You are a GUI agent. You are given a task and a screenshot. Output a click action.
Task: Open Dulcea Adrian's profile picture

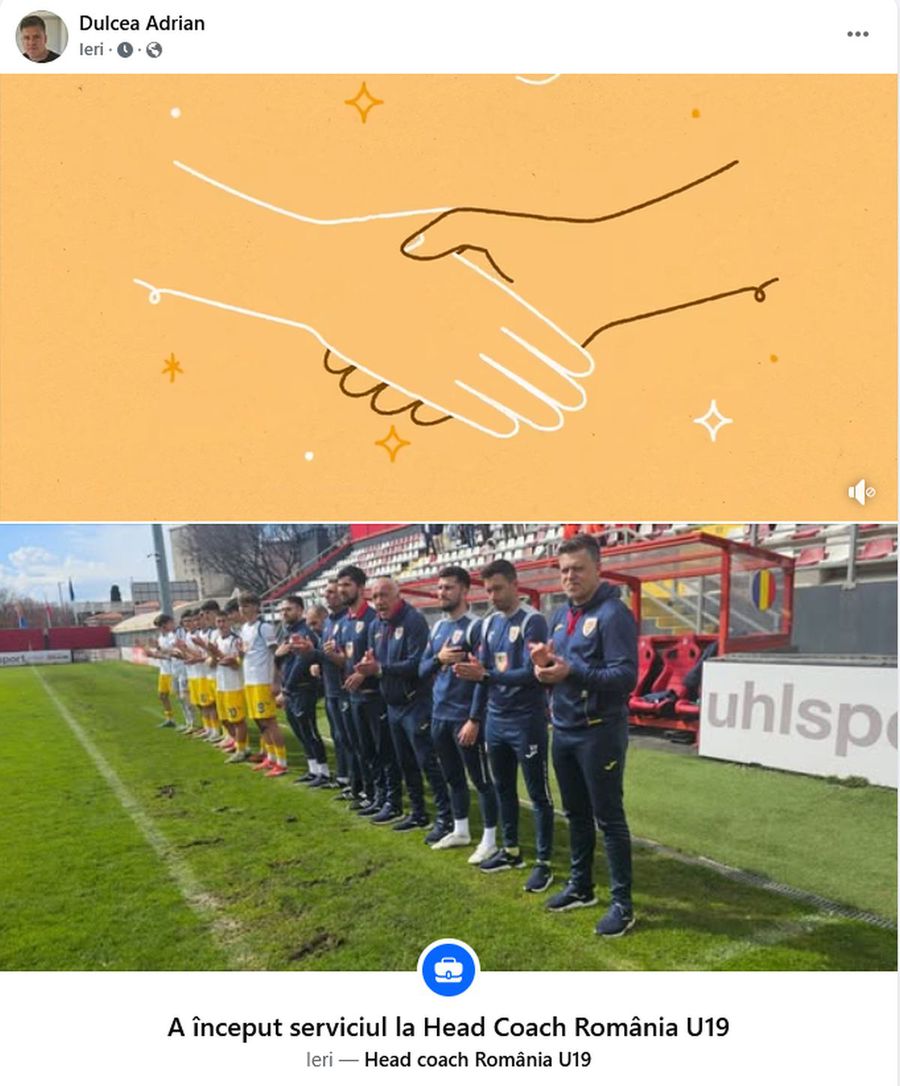point(41,37)
